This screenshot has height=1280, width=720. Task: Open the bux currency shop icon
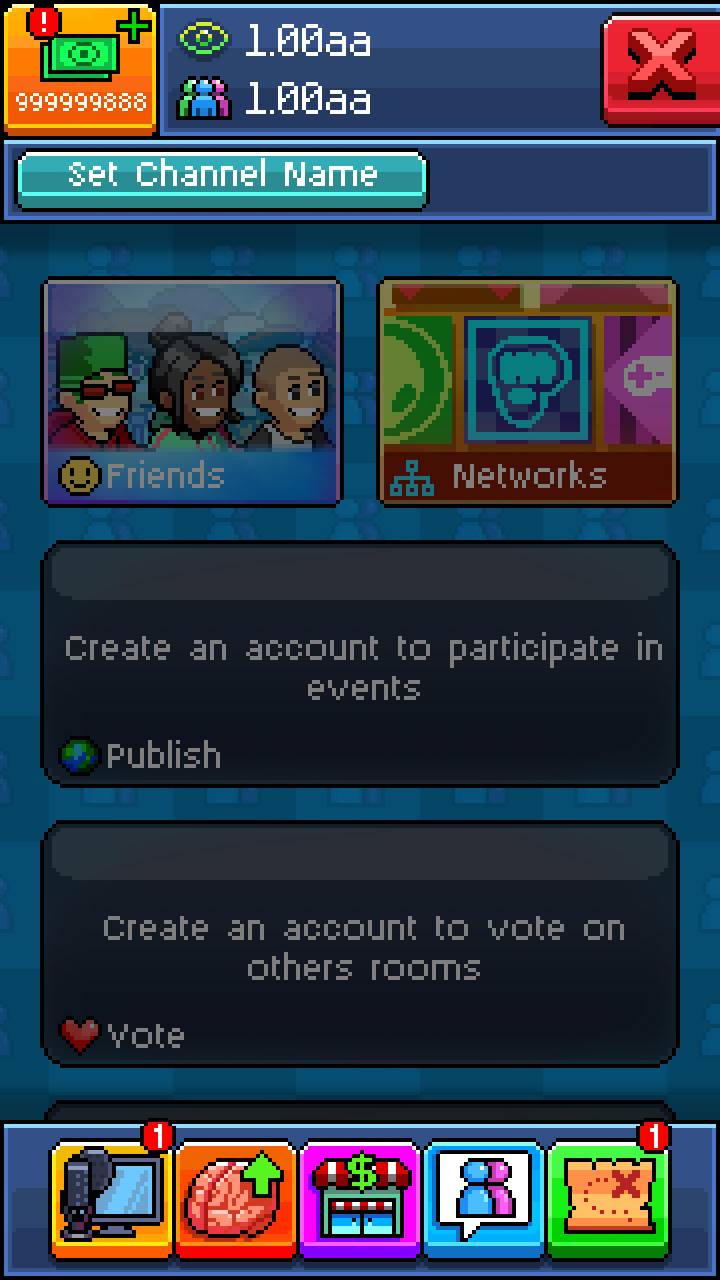coord(80,68)
